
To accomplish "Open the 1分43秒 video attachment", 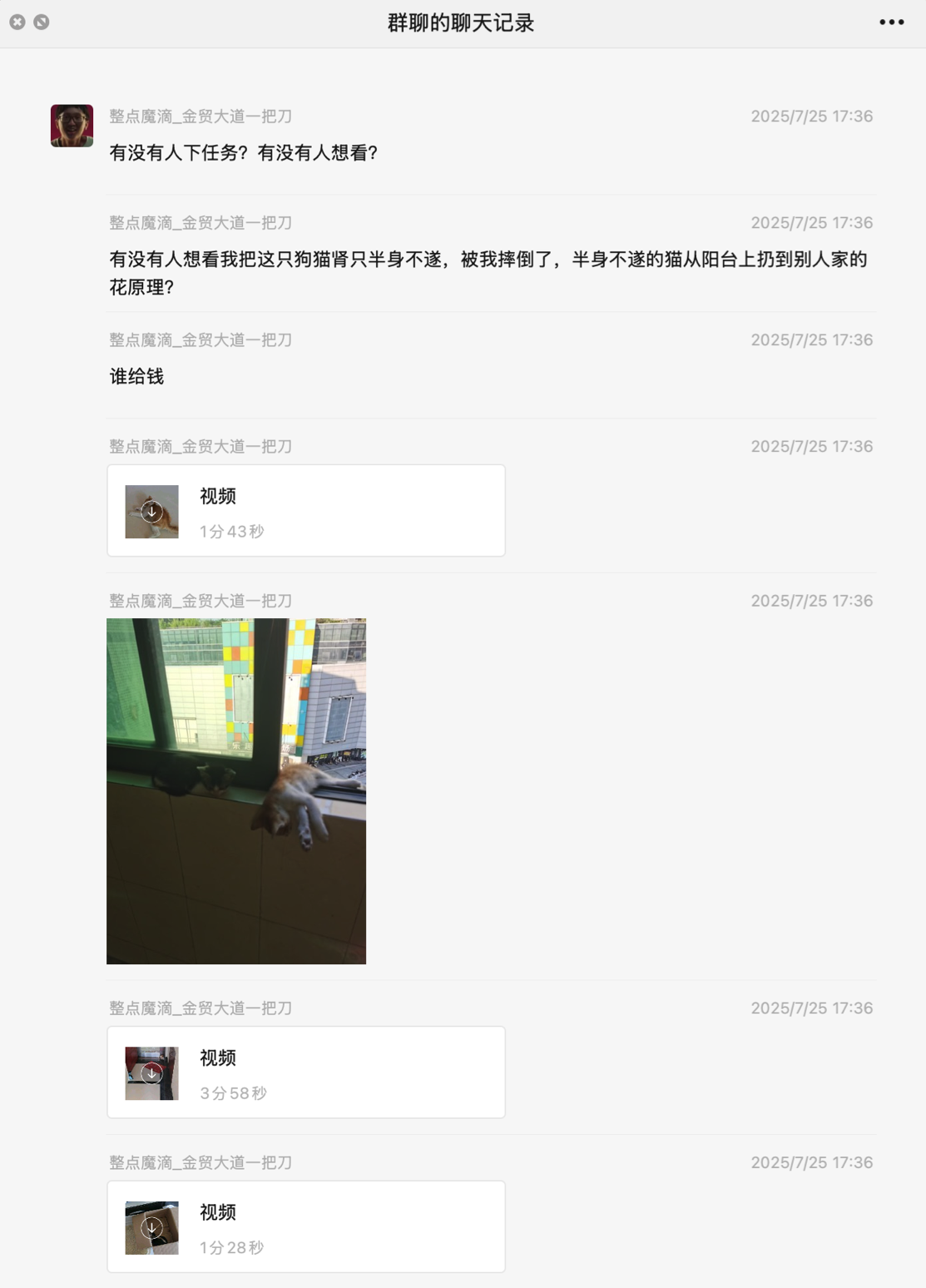I will coord(305,511).
